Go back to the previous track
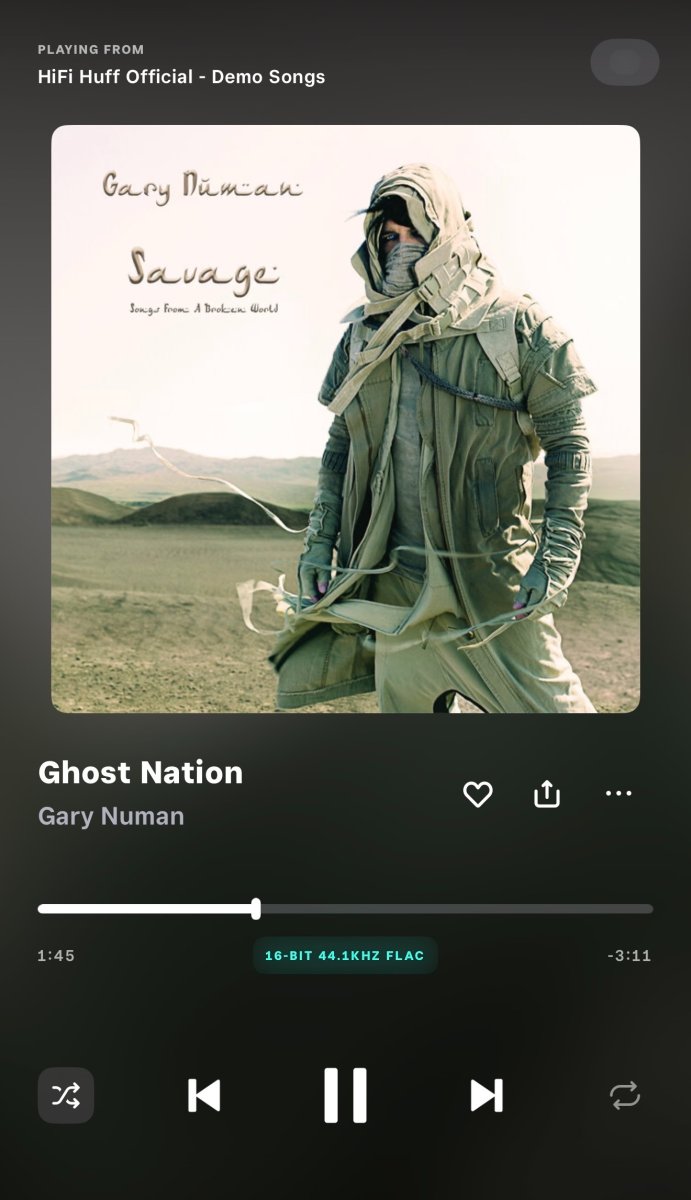Image resolution: width=691 pixels, height=1200 pixels. pyautogui.click(x=204, y=1096)
